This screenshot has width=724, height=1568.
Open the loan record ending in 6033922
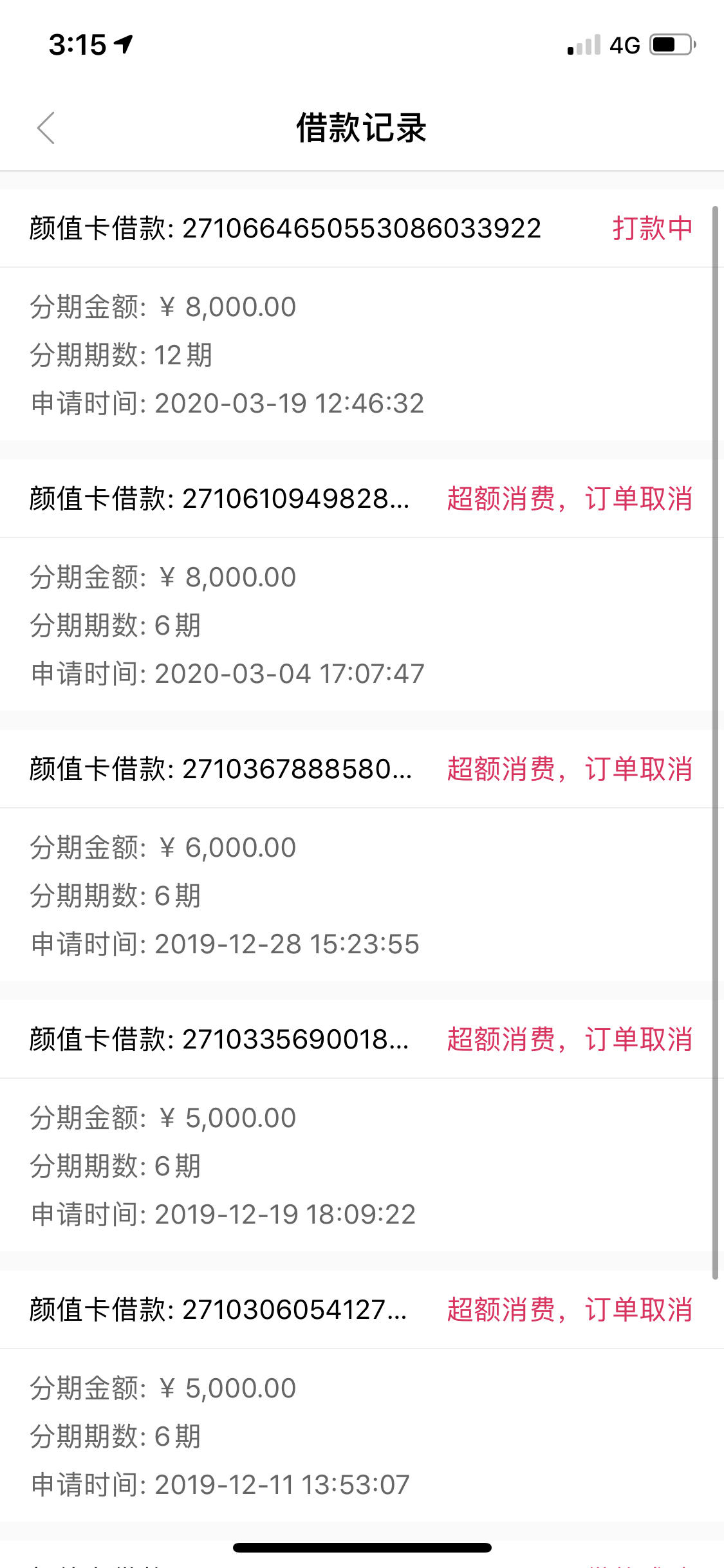pos(362,315)
